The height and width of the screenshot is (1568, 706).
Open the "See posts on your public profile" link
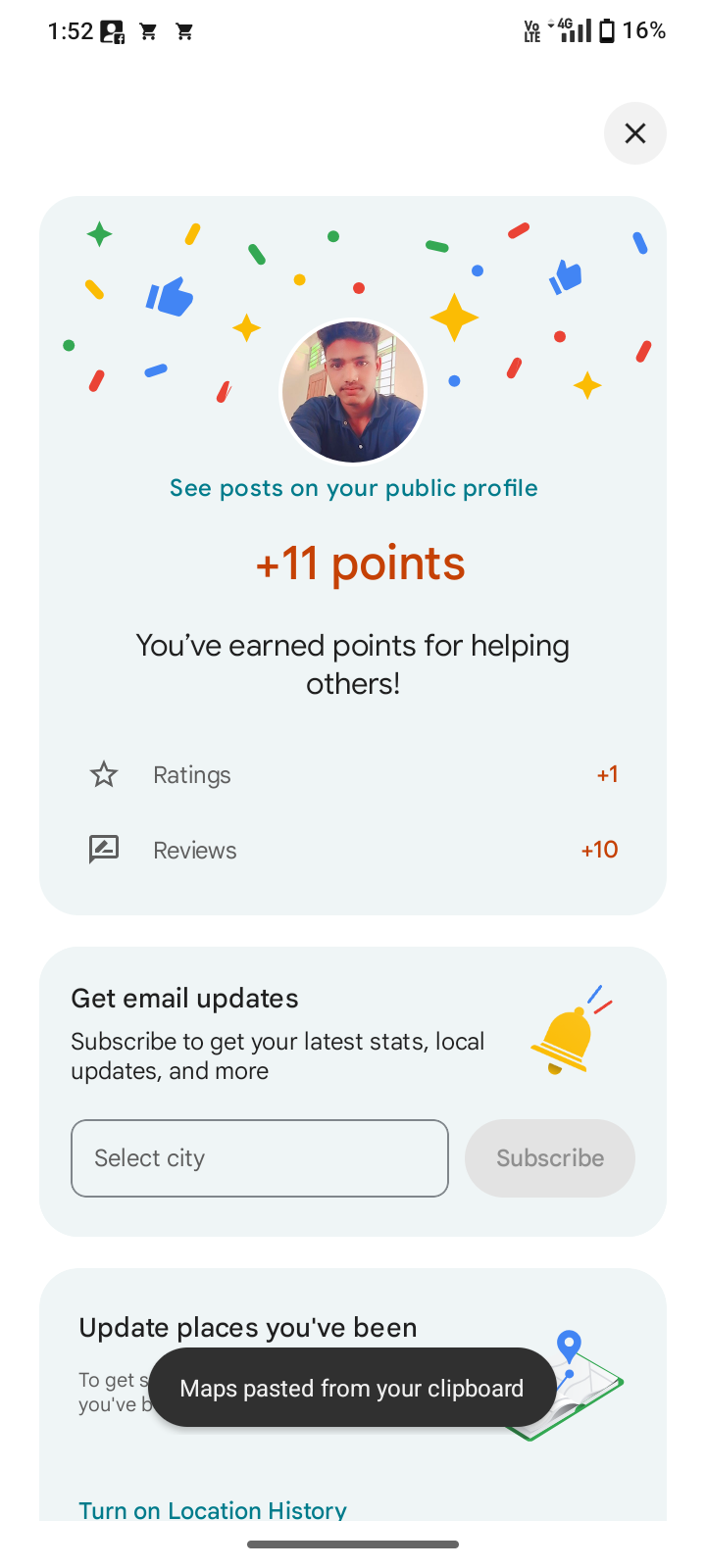point(353,488)
